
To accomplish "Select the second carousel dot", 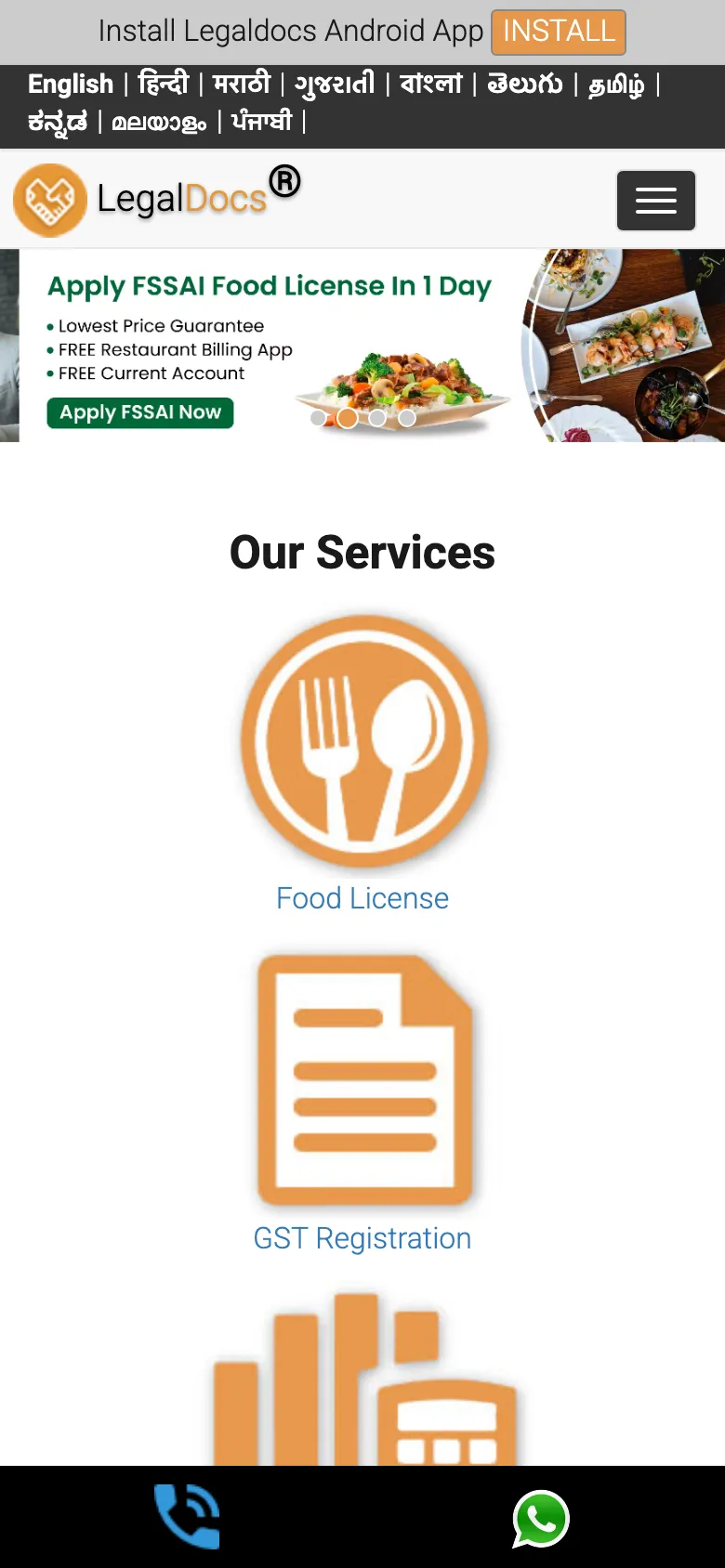I will click(348, 418).
